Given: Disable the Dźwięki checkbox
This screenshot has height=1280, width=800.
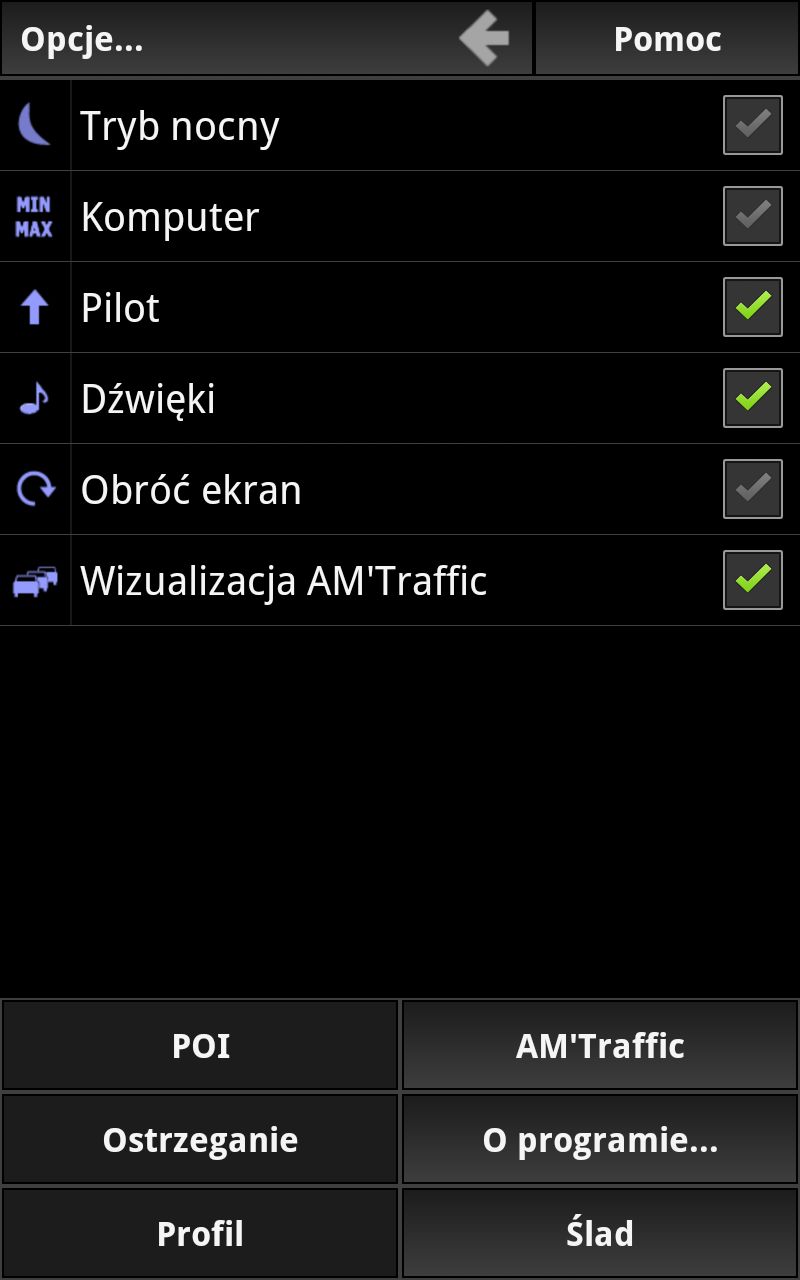Looking at the screenshot, I should 752,398.
